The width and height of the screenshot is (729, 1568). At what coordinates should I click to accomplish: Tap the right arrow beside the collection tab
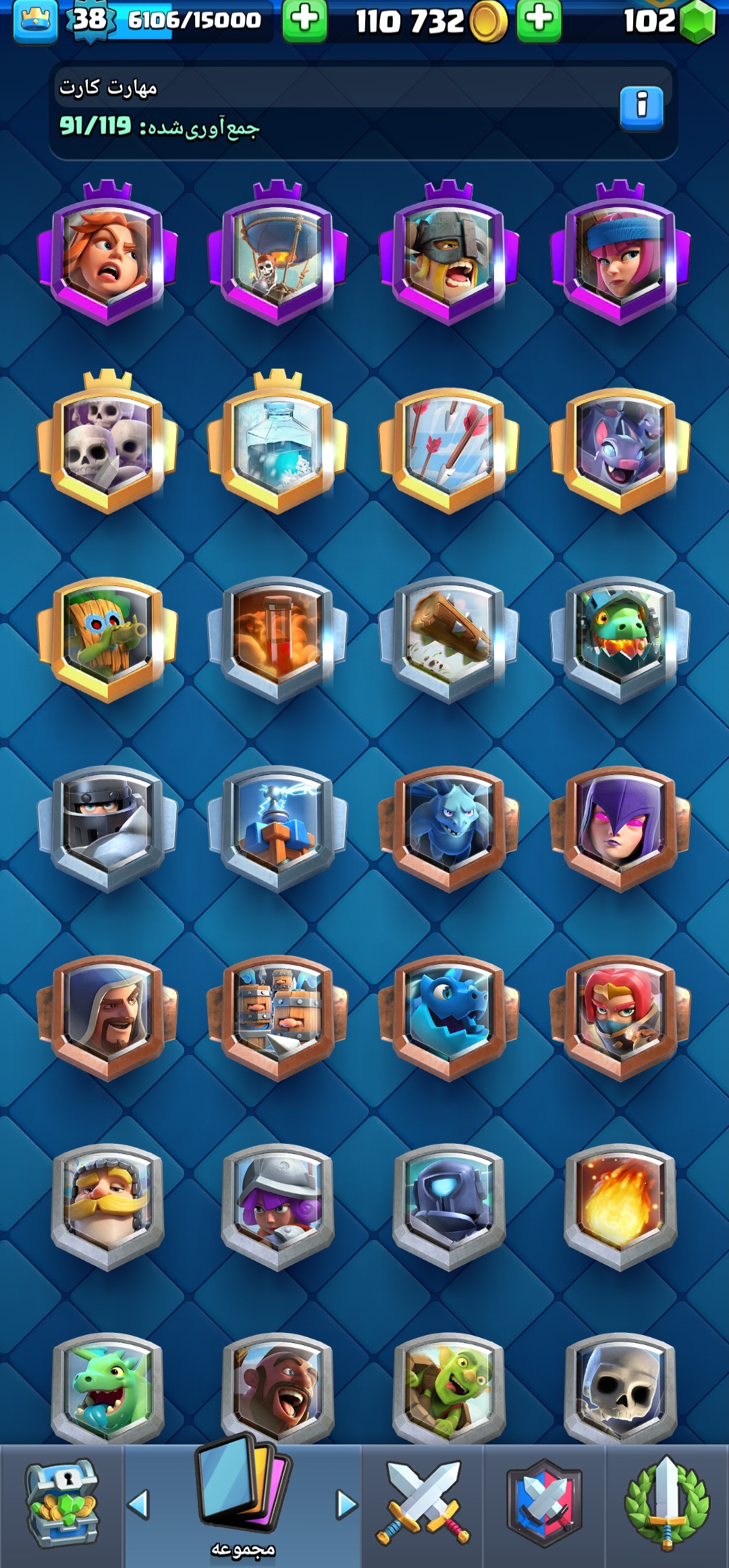346,1505
